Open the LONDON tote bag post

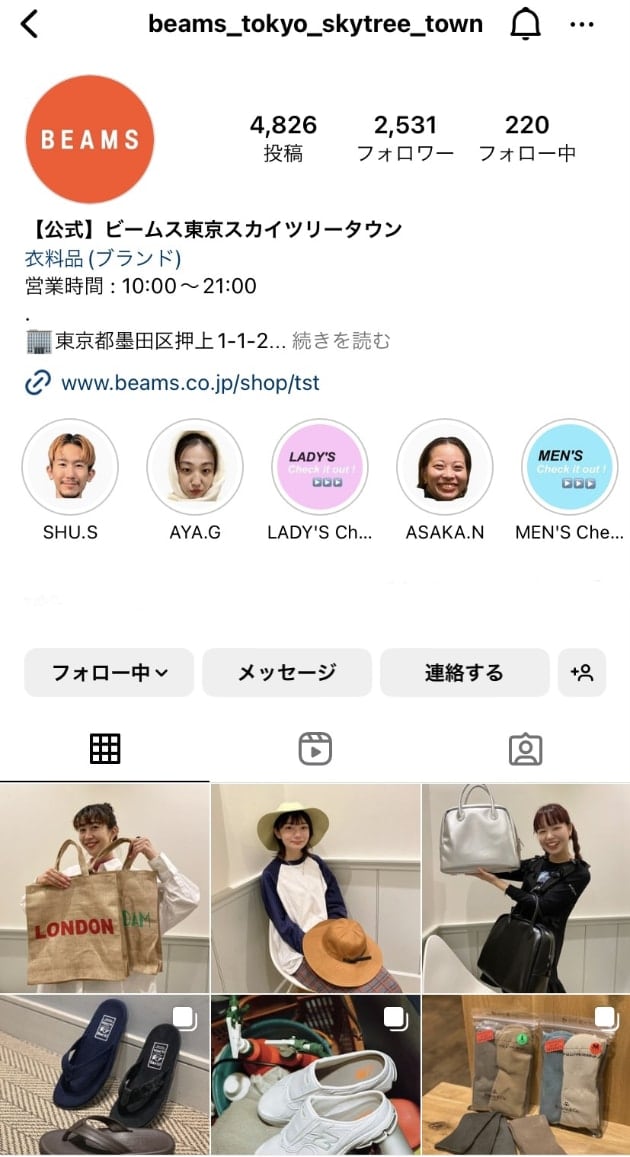[x=104, y=887]
